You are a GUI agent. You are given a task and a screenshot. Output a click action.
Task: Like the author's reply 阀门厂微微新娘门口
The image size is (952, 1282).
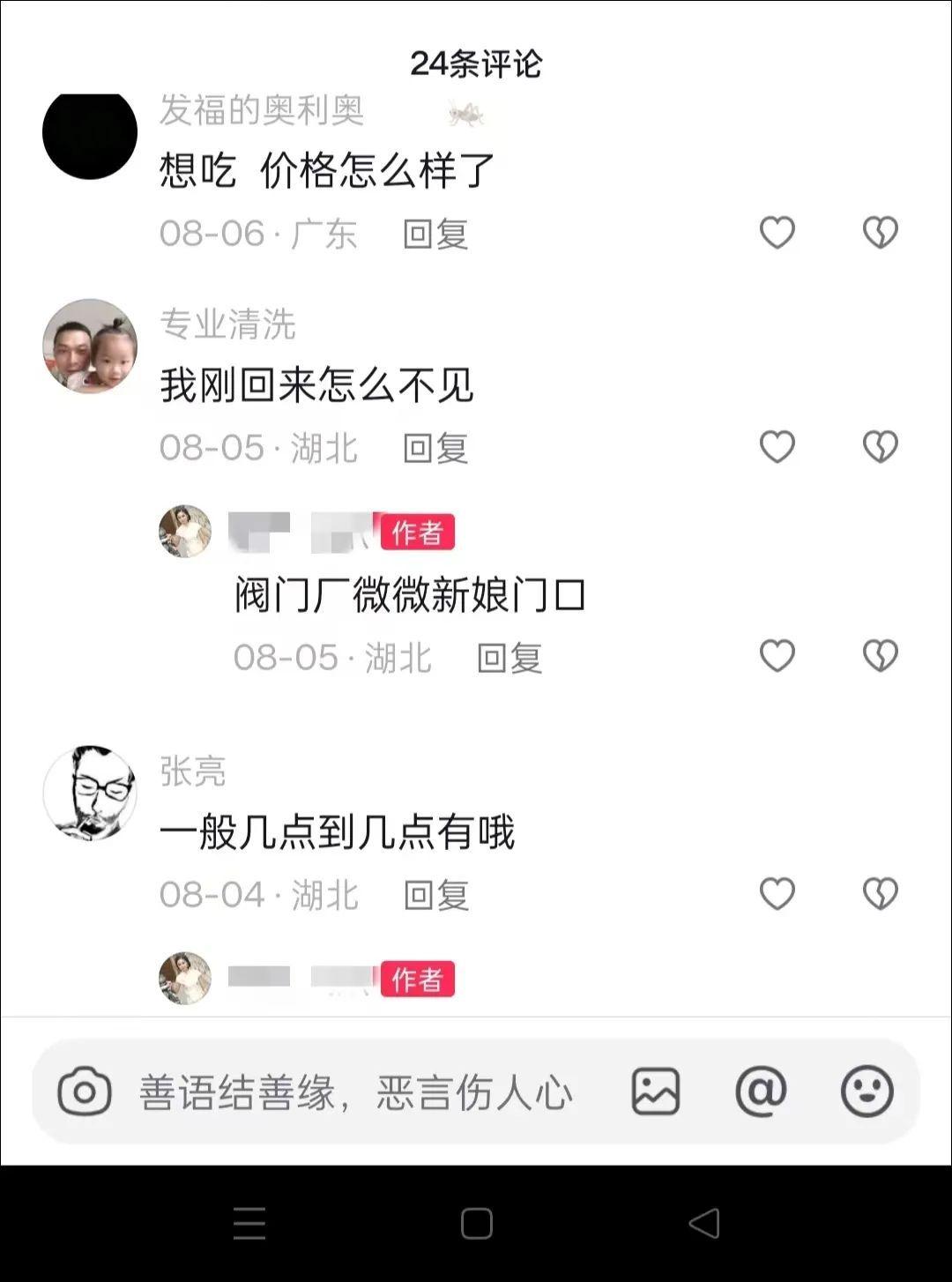pyautogui.click(x=777, y=656)
